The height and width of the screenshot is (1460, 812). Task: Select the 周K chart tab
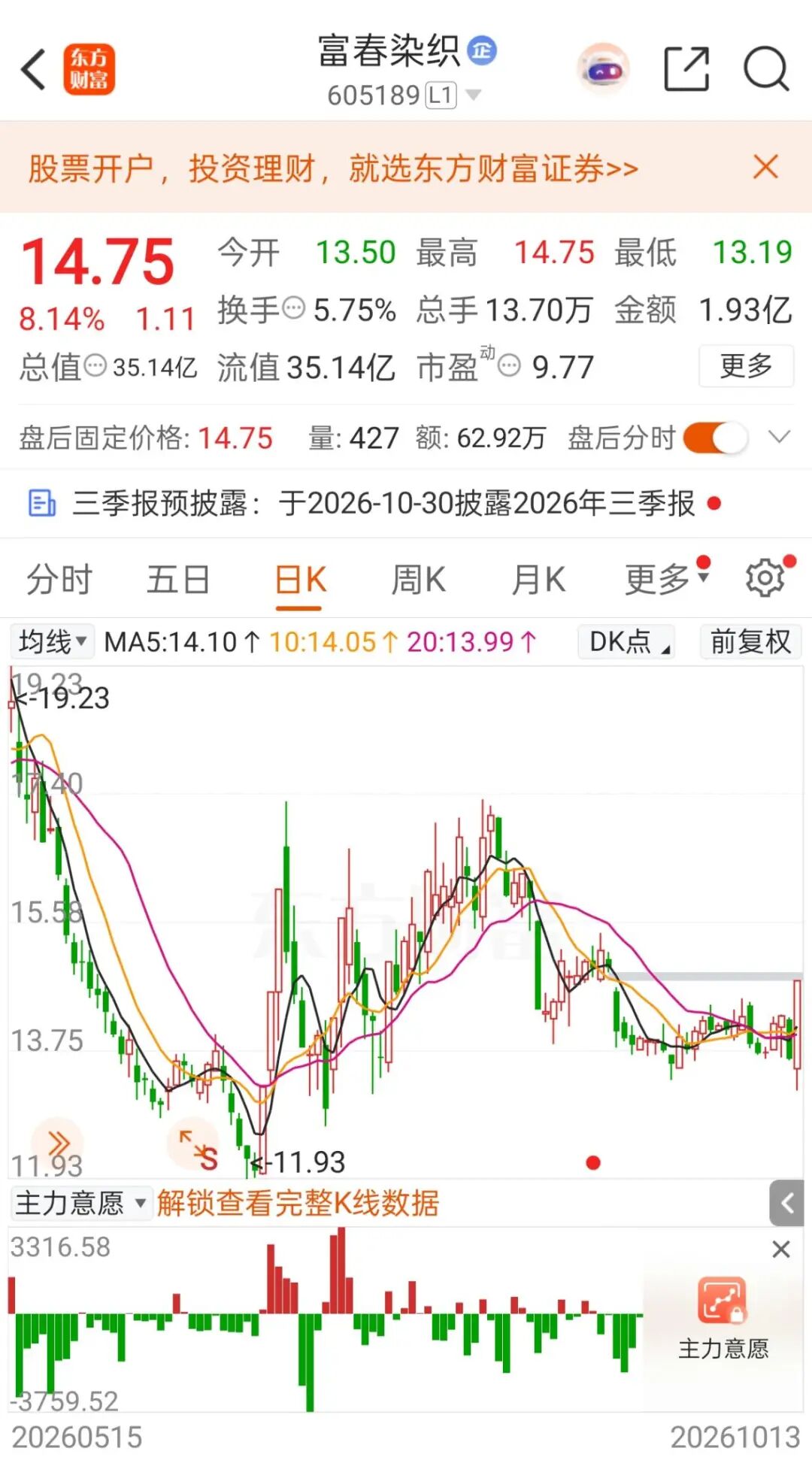click(x=419, y=580)
